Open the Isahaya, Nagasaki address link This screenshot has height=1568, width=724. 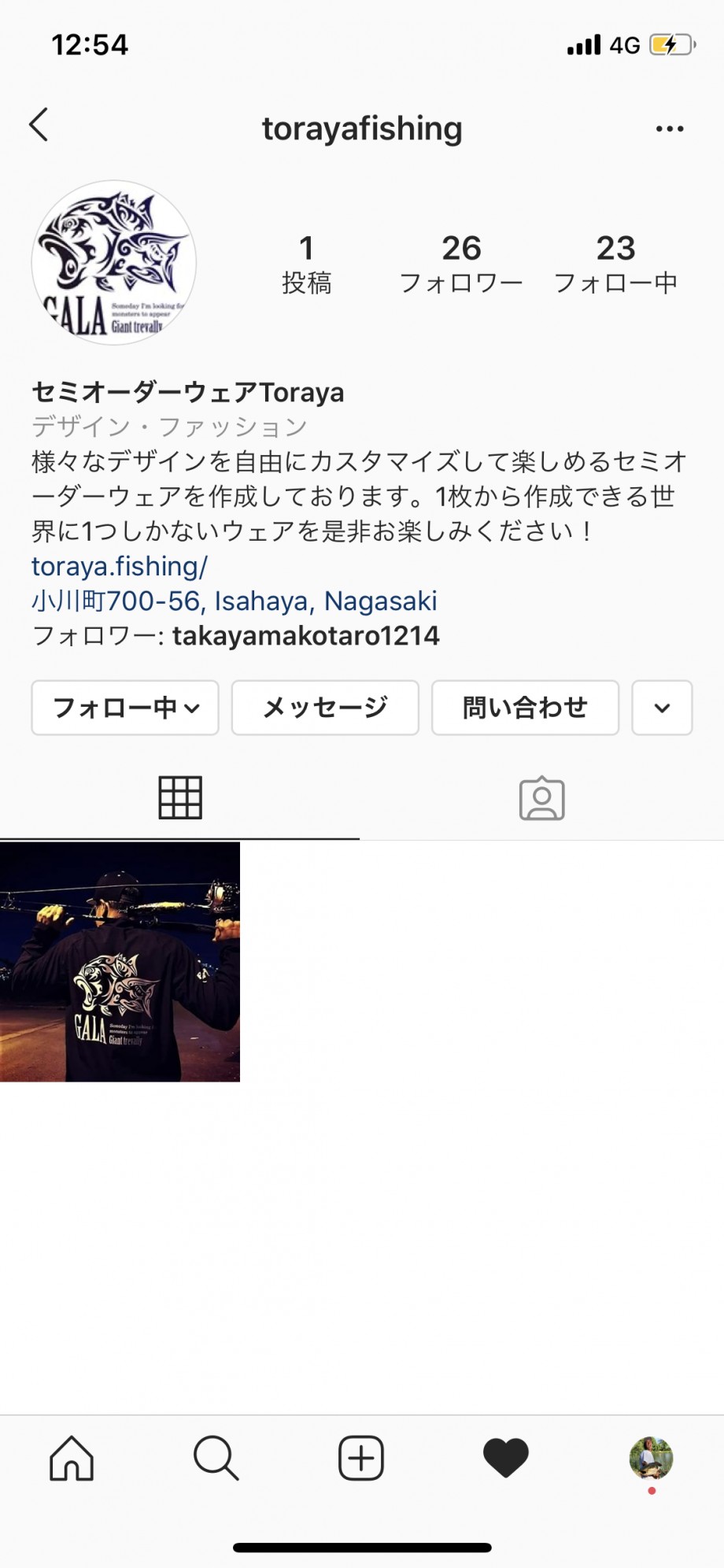click(235, 601)
